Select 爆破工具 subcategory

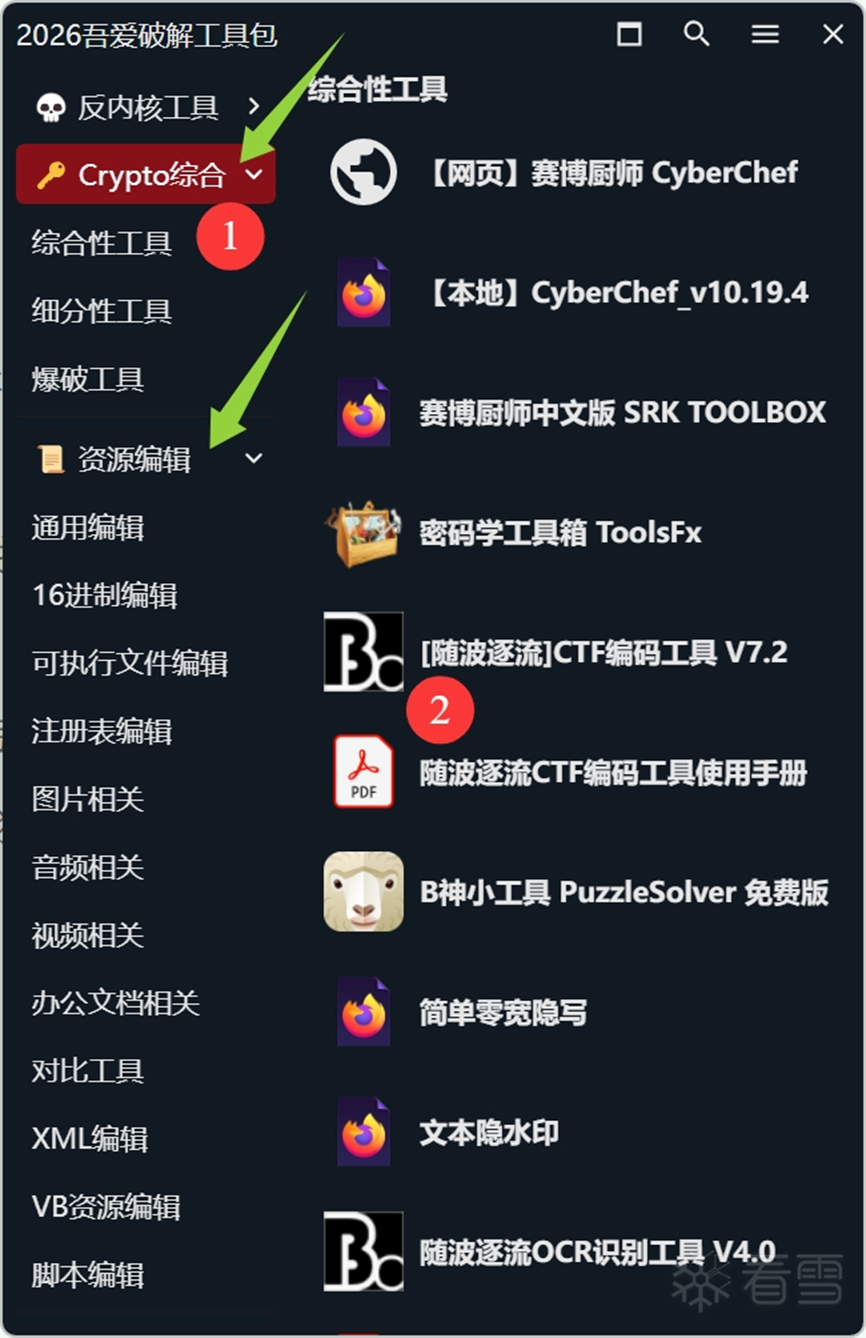pyautogui.click(x=88, y=379)
